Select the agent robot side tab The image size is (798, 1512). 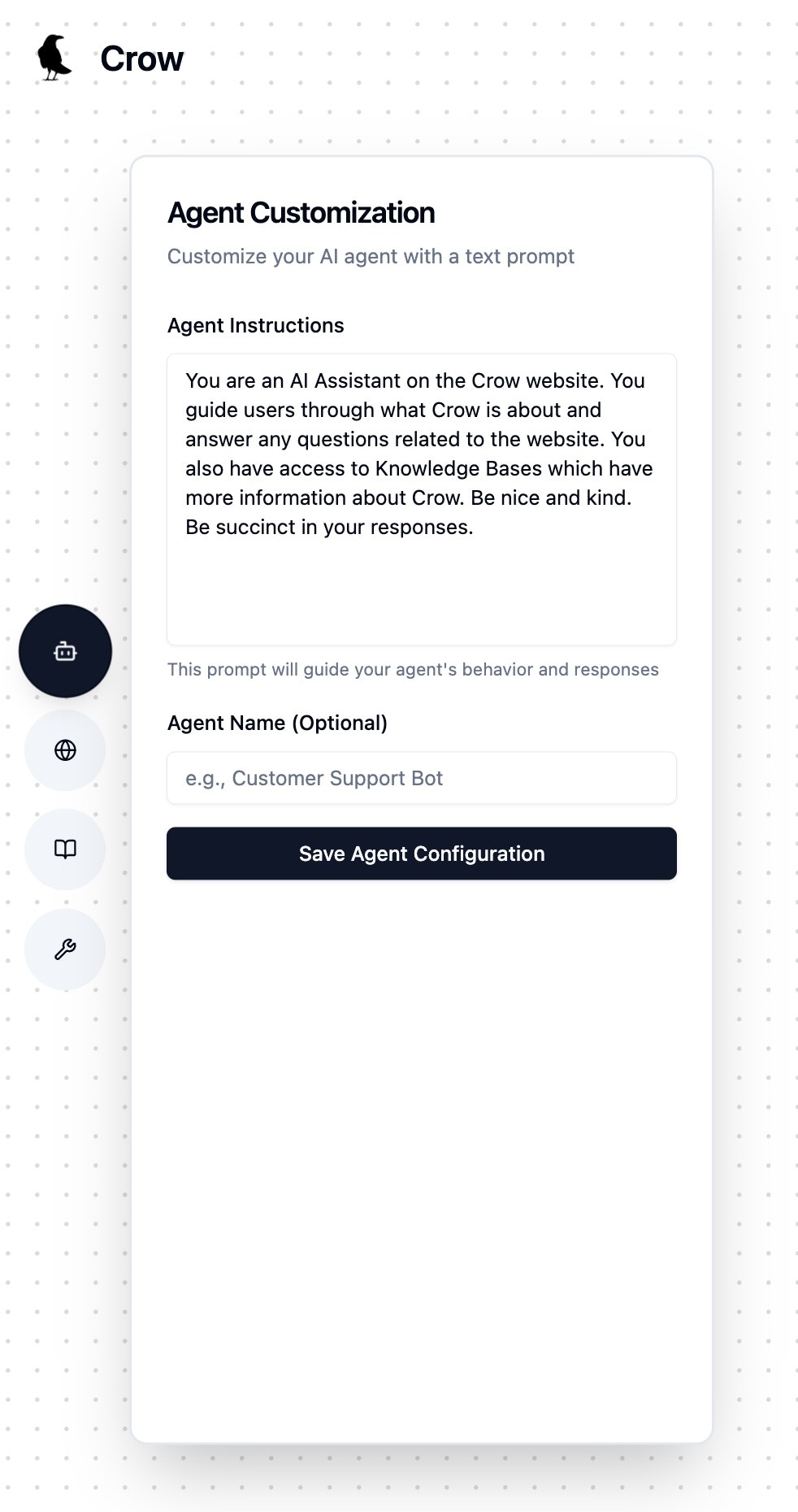click(x=65, y=651)
